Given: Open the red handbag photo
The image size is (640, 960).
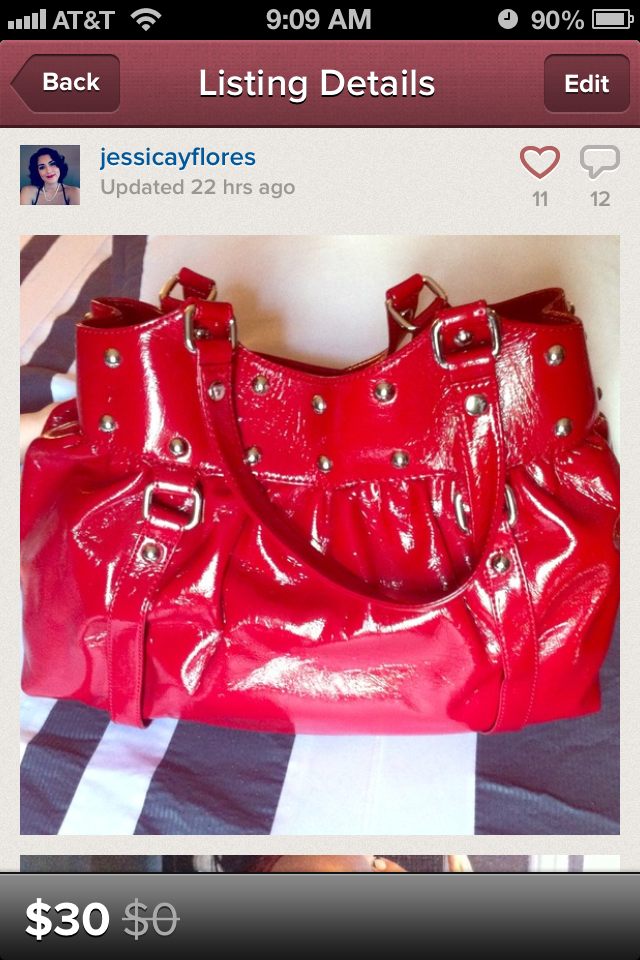Looking at the screenshot, I should (320, 535).
